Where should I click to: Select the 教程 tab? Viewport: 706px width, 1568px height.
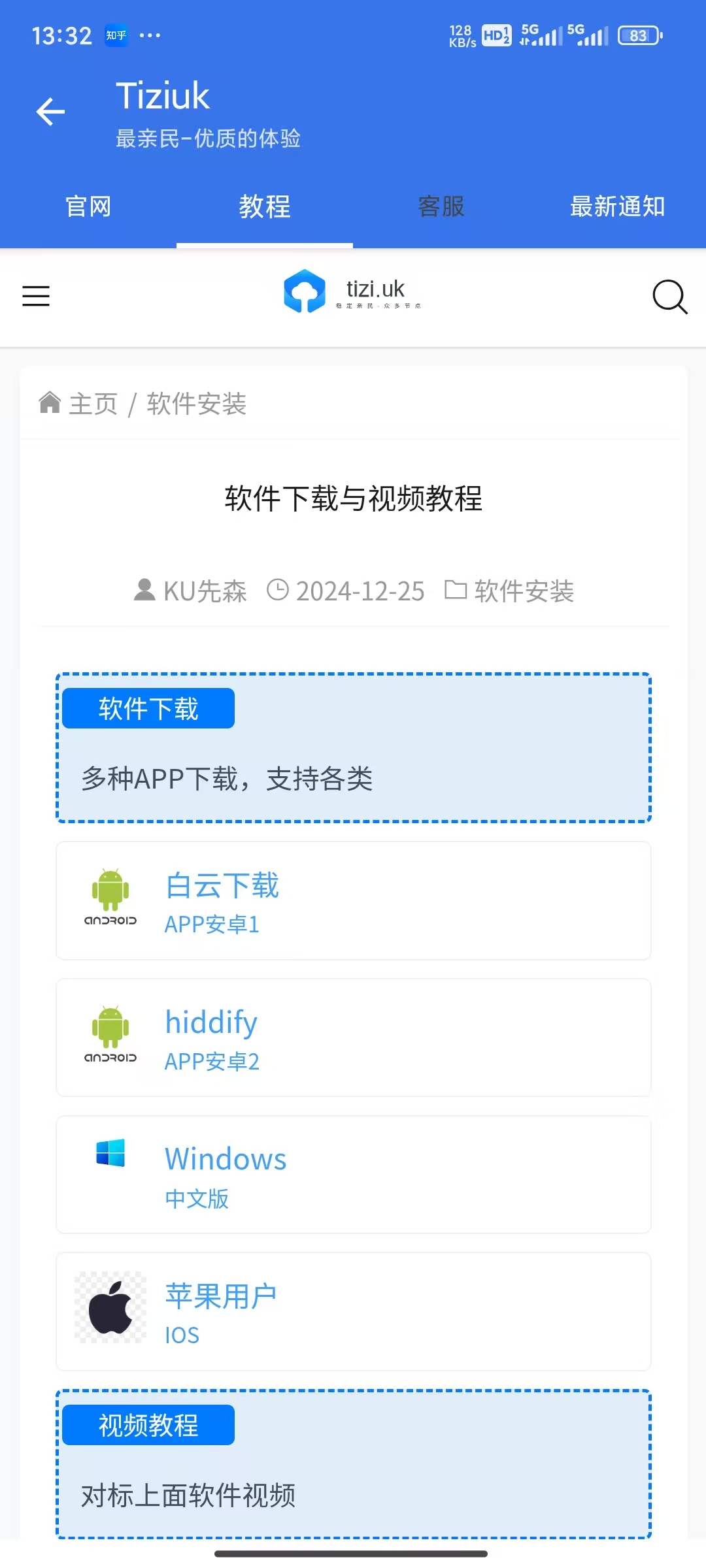tap(265, 206)
